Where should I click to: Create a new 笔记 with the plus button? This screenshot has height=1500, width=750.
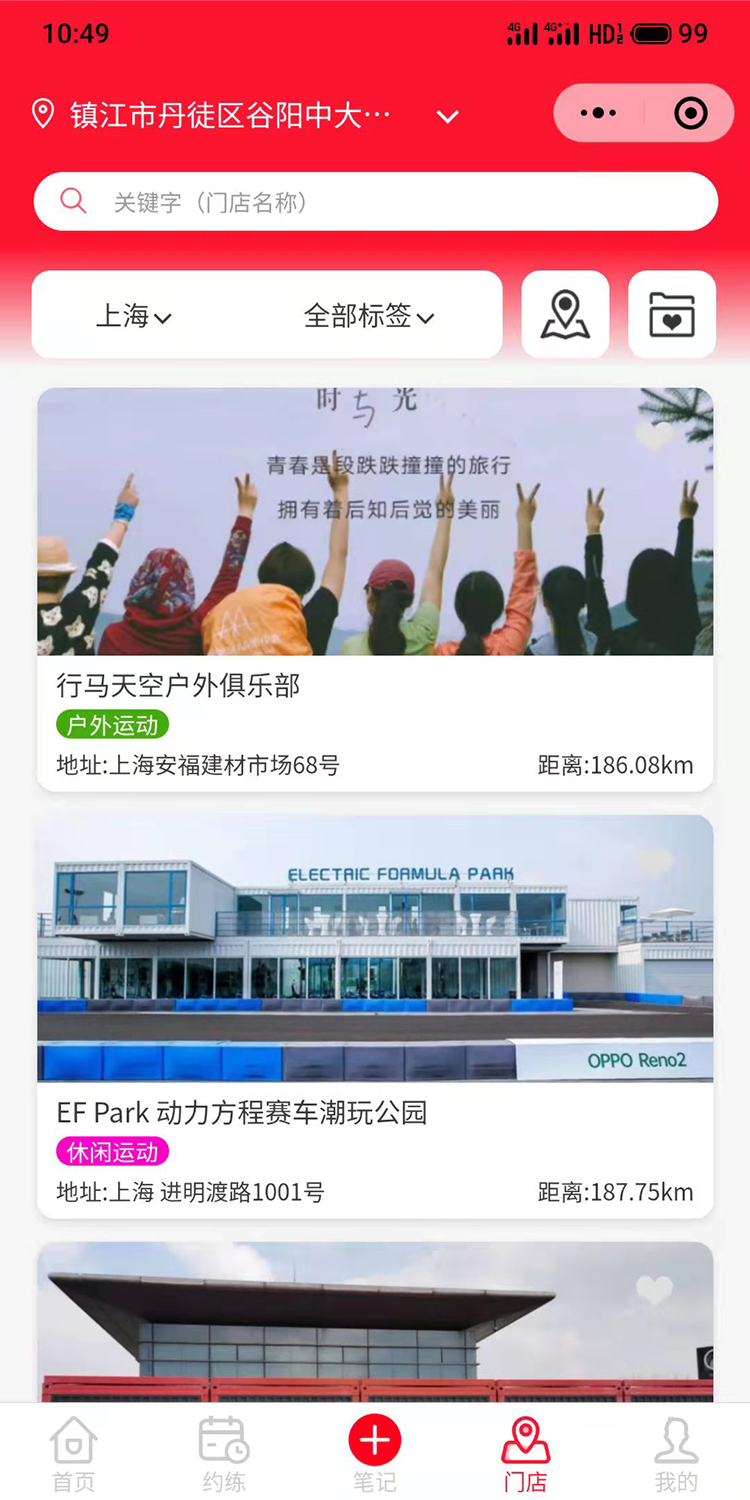coord(375,1441)
